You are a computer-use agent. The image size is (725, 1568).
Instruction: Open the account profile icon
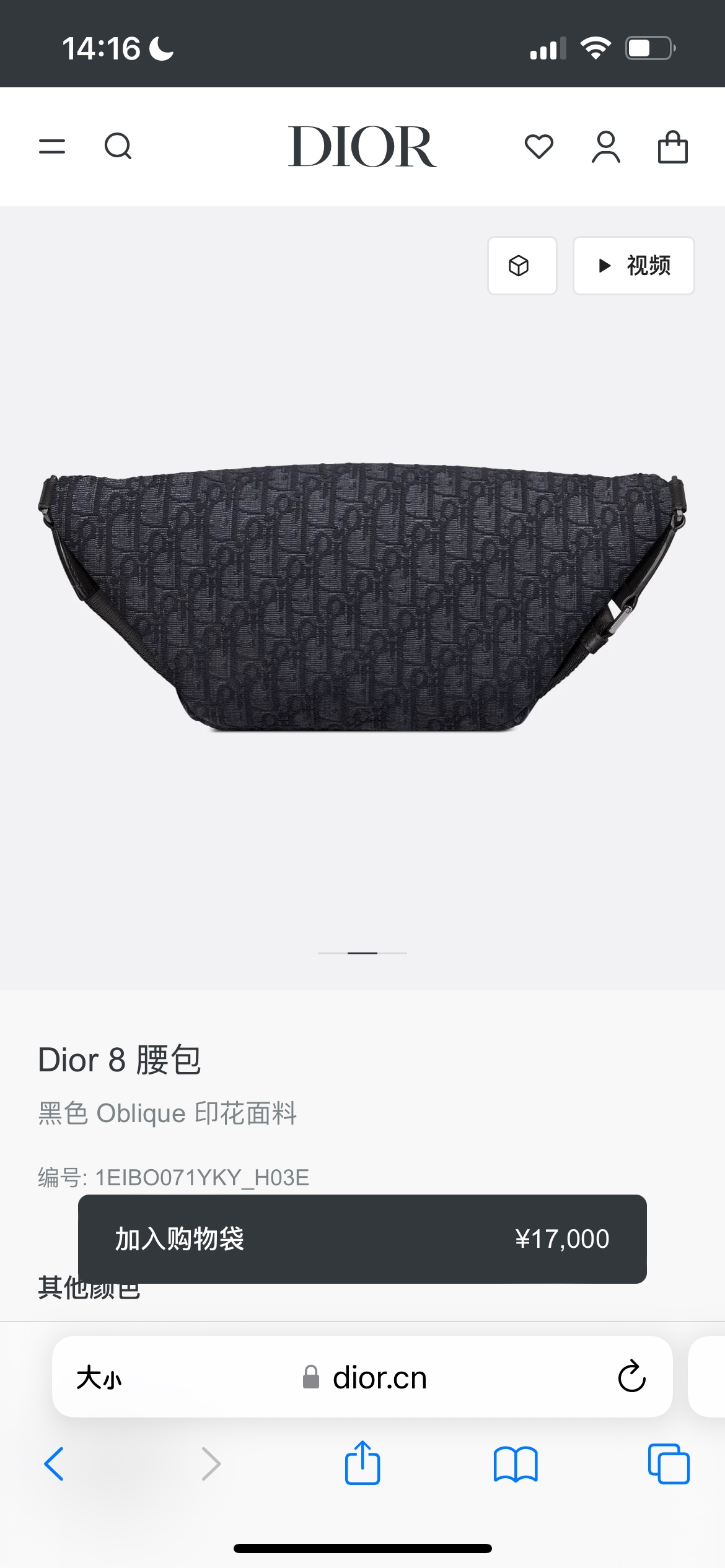(605, 147)
